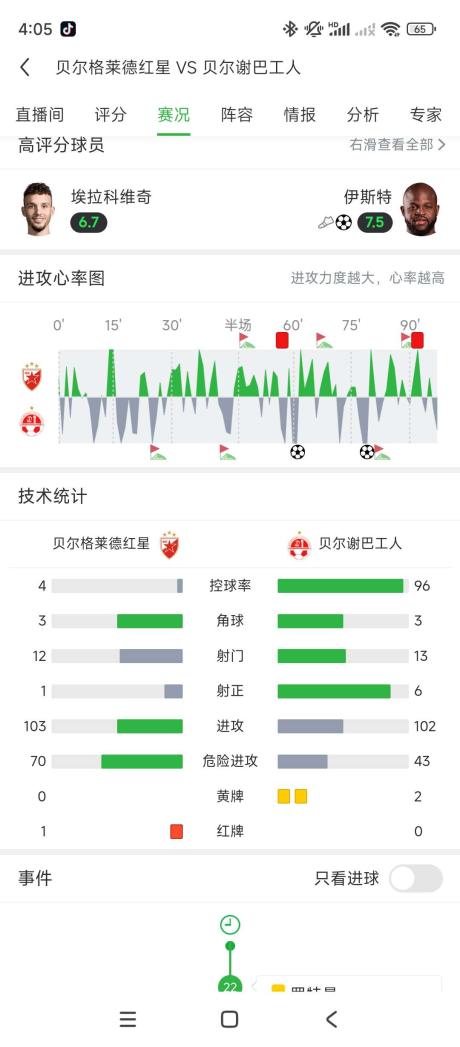The height and width of the screenshot is (1047, 460).
Task: Open player 伊斯特's profile
Action: 381,209
